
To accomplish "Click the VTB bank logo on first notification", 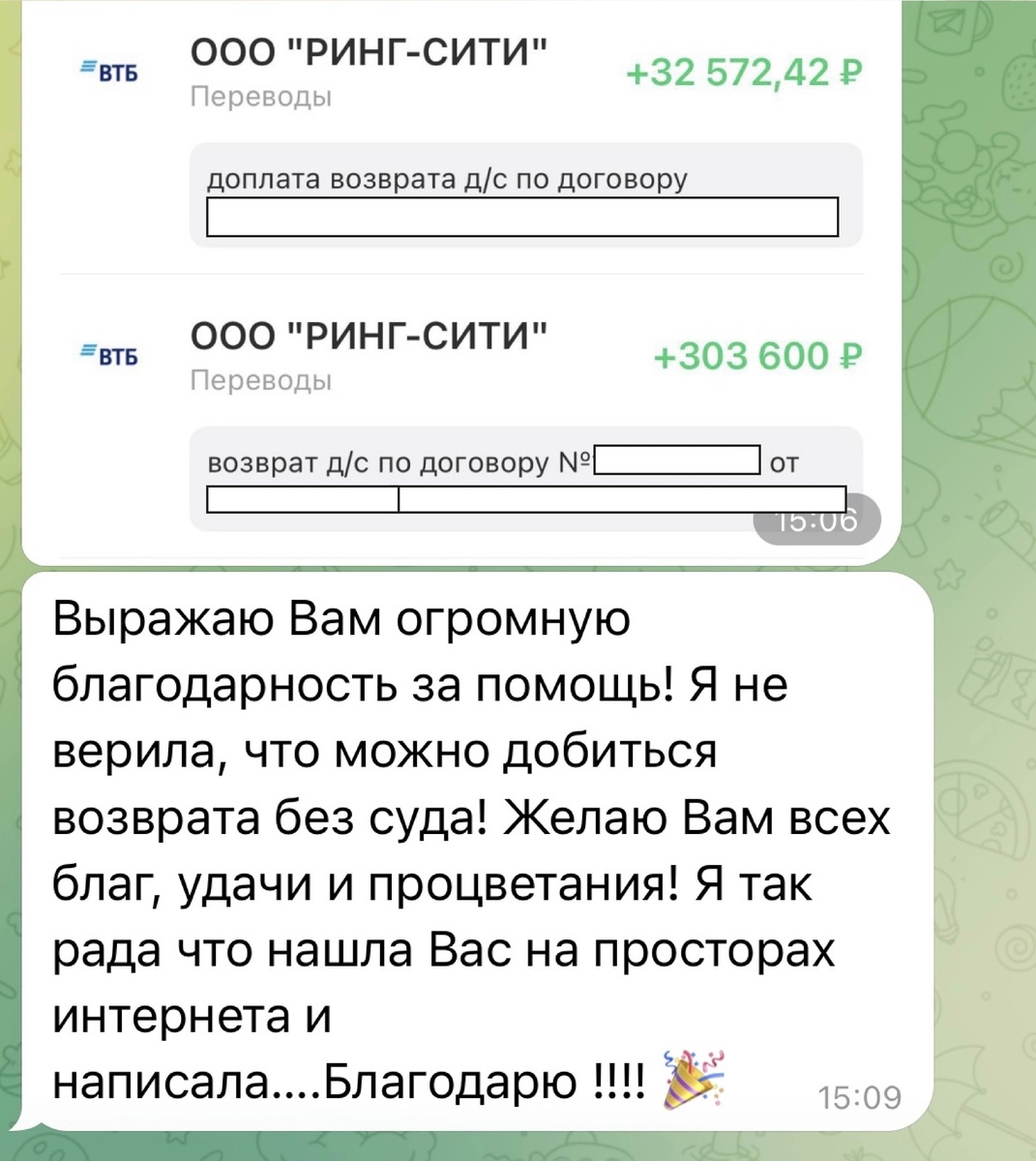I will (106, 70).
